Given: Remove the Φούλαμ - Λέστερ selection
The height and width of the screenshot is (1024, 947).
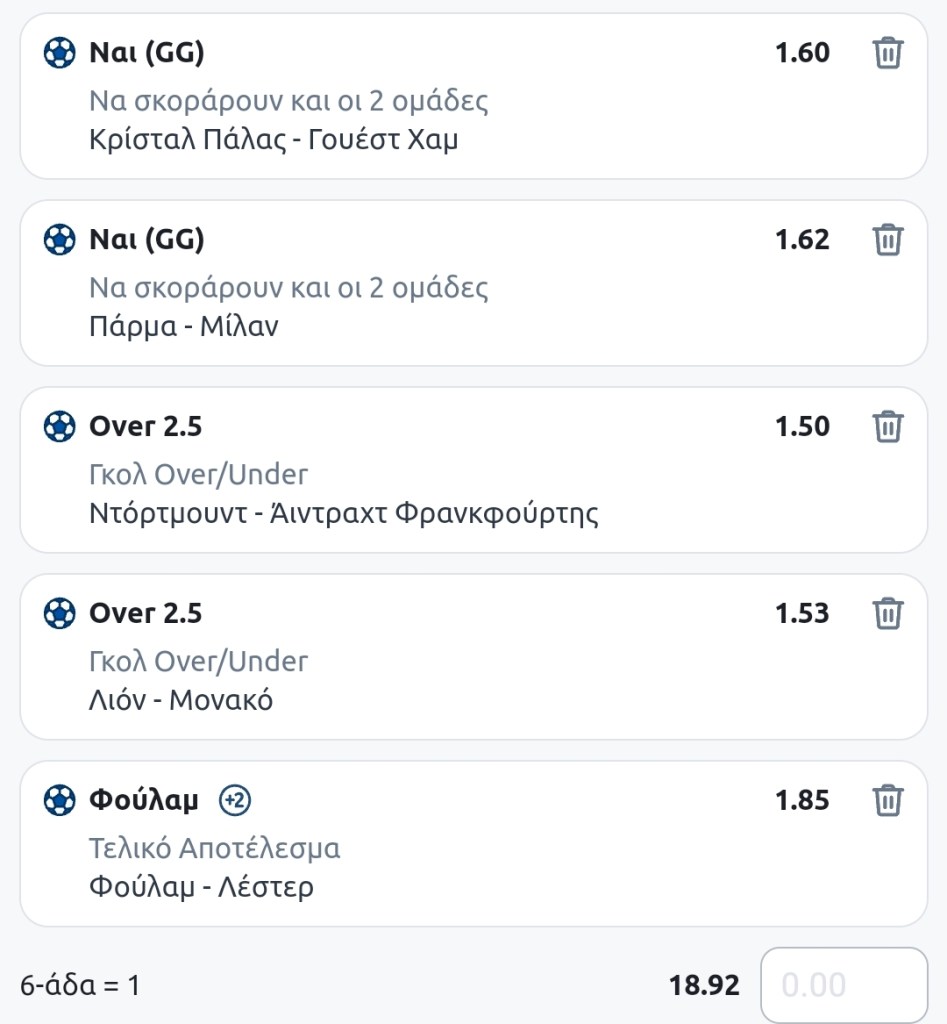Looking at the screenshot, I should (x=888, y=801).
